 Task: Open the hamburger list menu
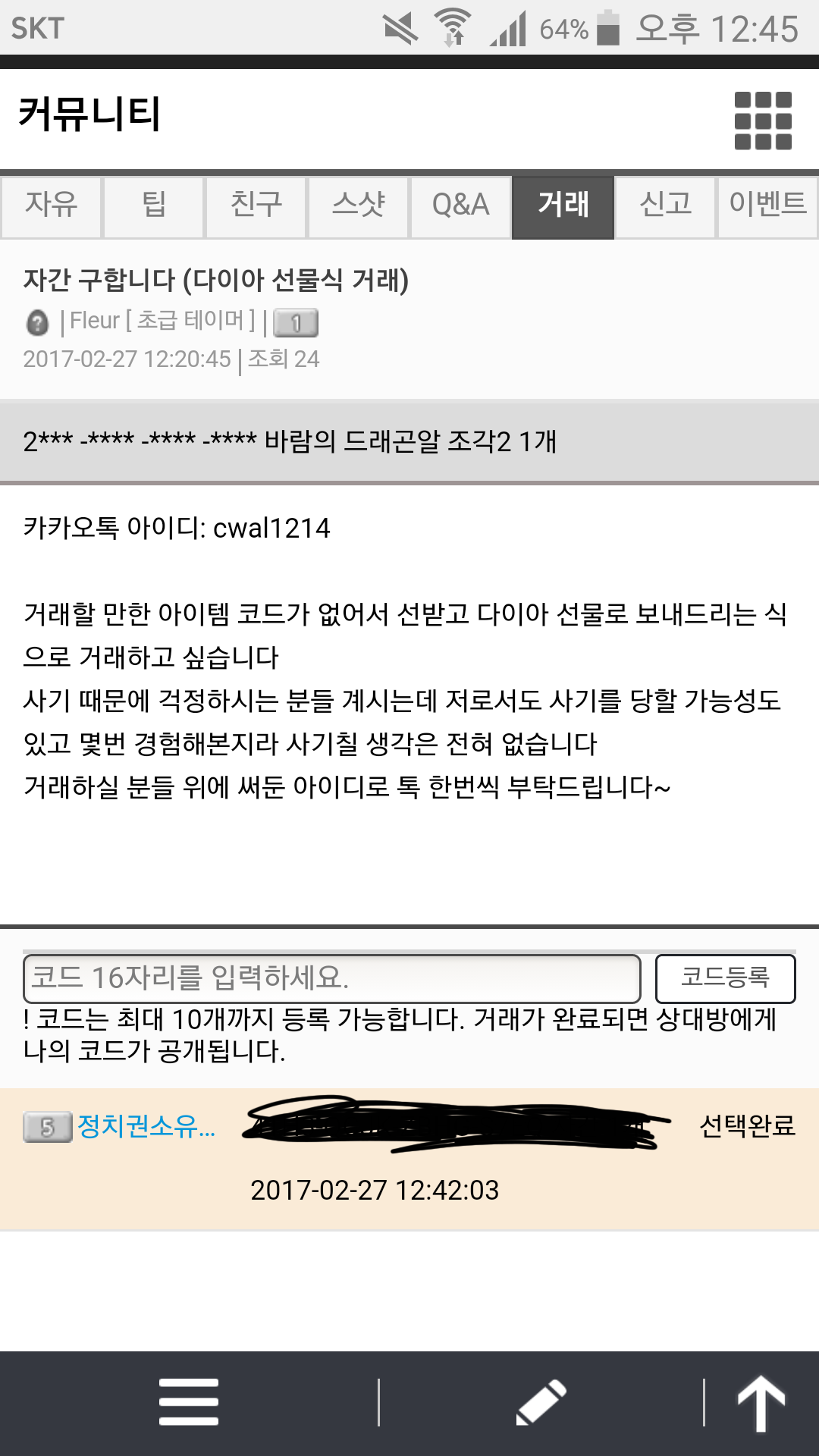189,1402
